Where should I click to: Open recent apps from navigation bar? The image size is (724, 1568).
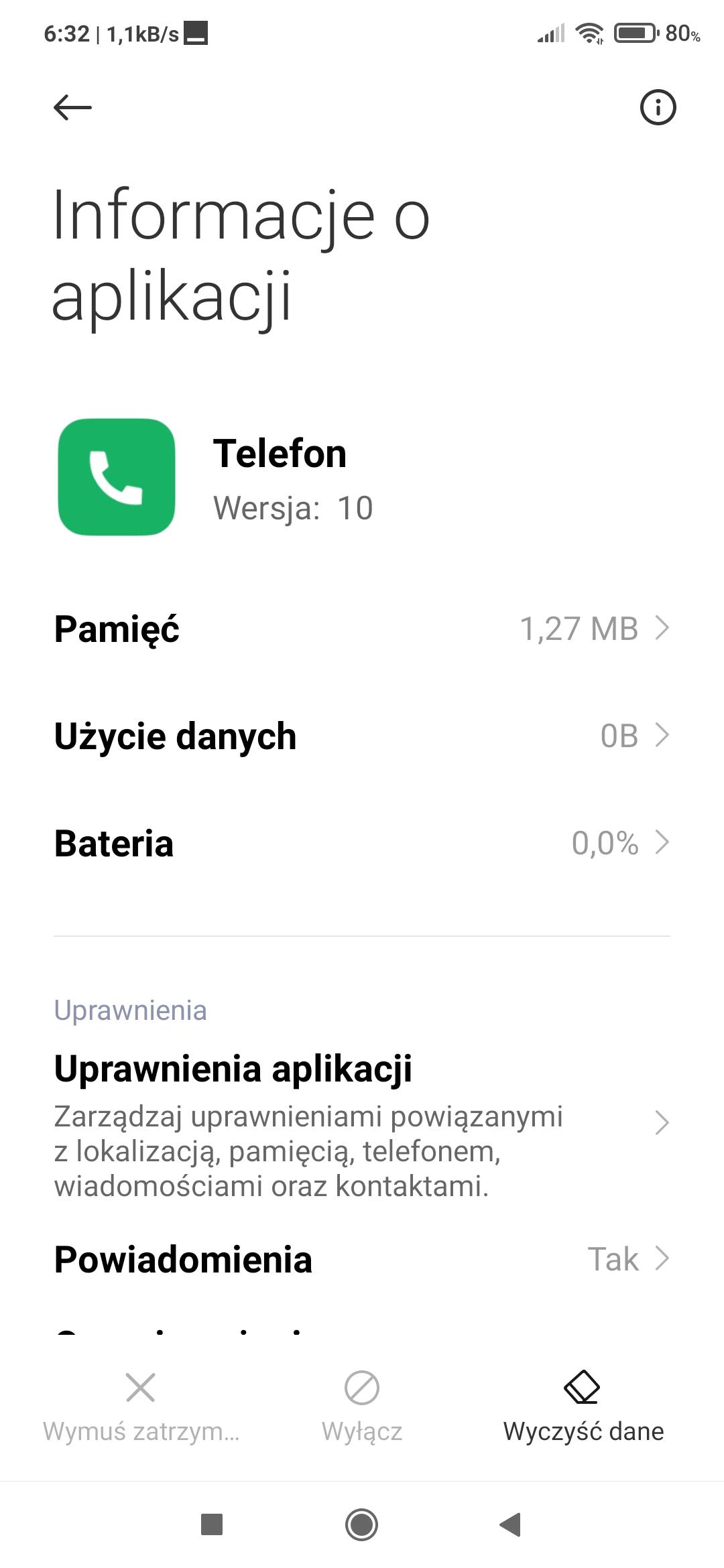pos(212,1524)
